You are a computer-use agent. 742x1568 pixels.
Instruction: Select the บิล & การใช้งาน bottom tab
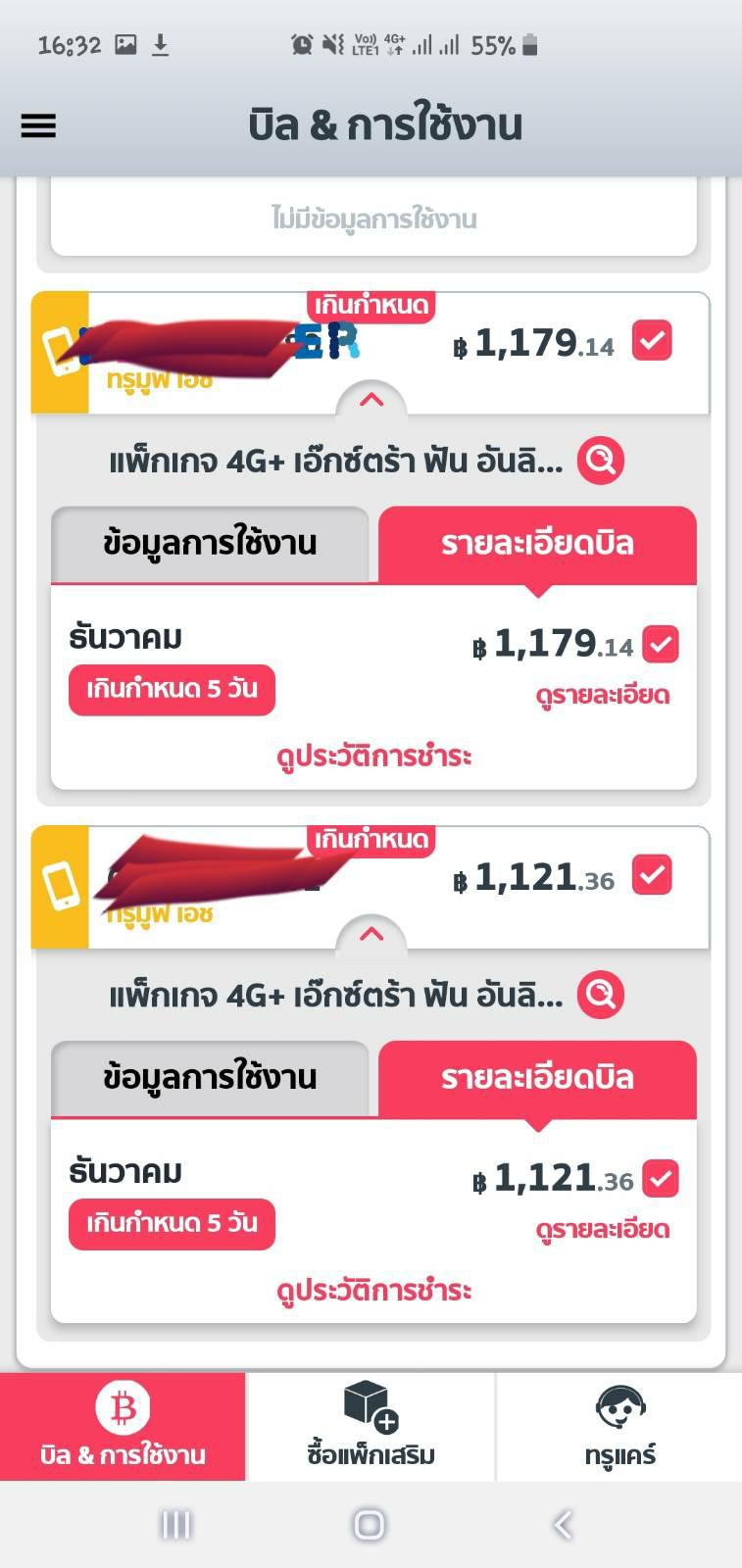pyautogui.click(x=123, y=1426)
